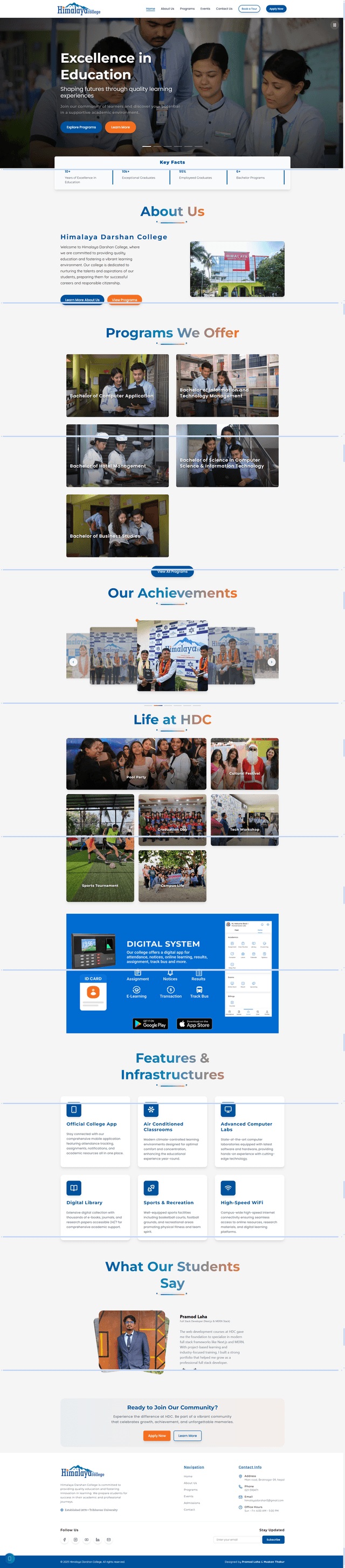Show the next achievements photo
345x1568 pixels.
point(272,662)
